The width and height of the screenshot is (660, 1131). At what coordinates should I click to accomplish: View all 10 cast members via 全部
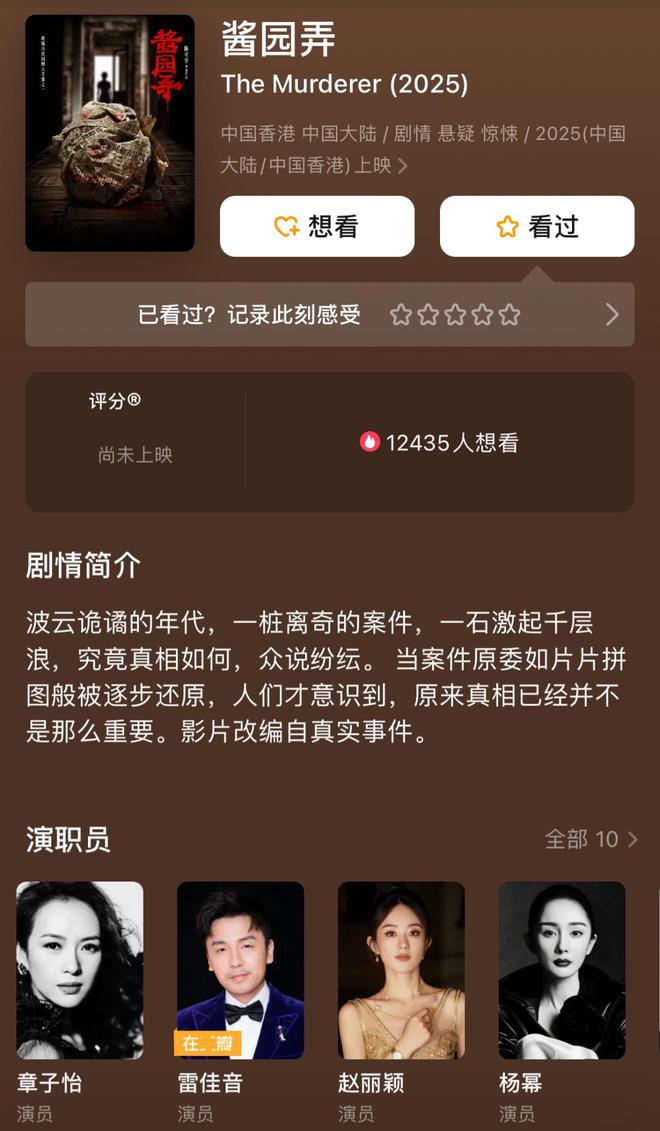click(590, 839)
